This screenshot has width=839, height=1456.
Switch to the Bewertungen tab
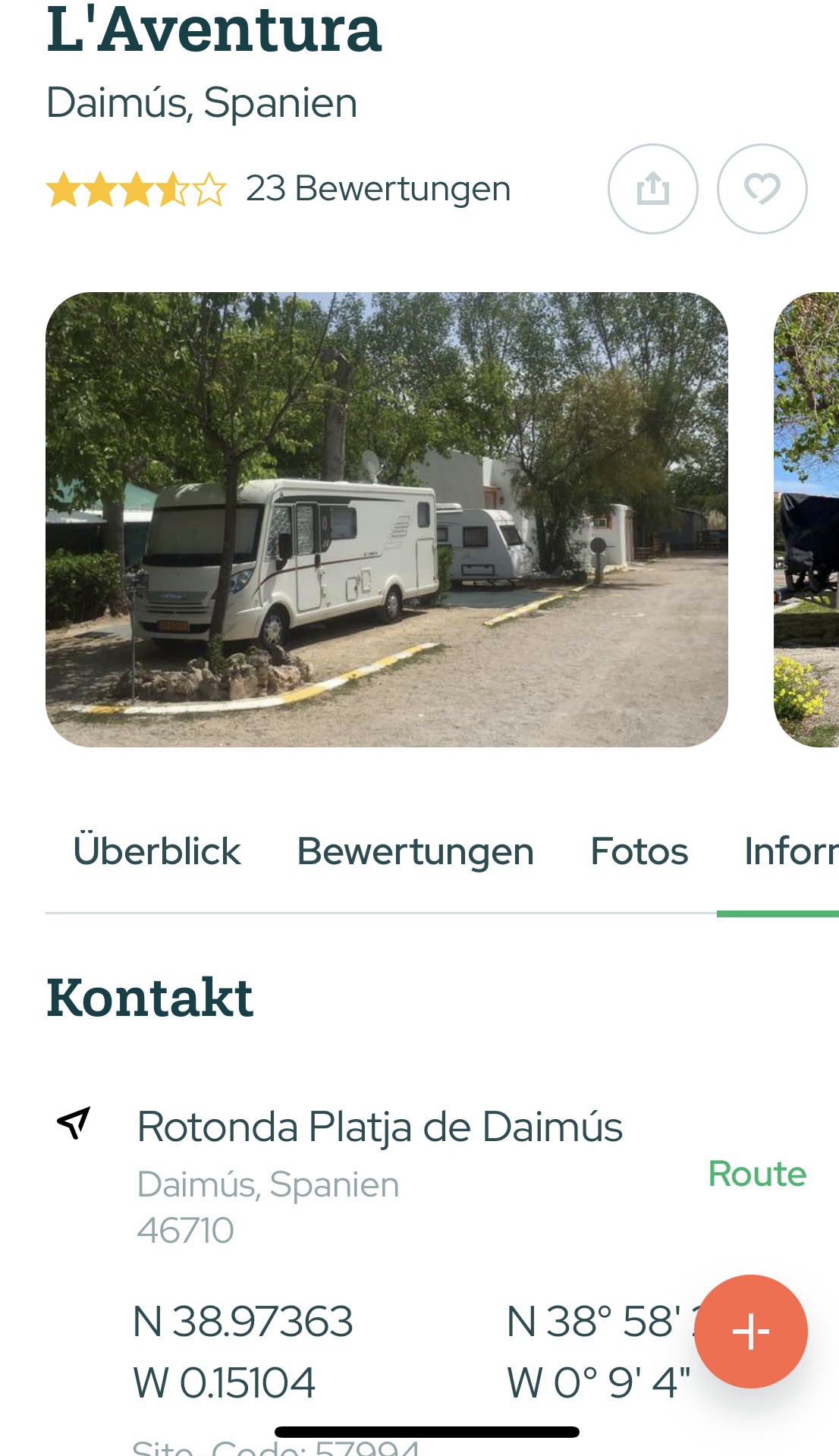(x=415, y=851)
